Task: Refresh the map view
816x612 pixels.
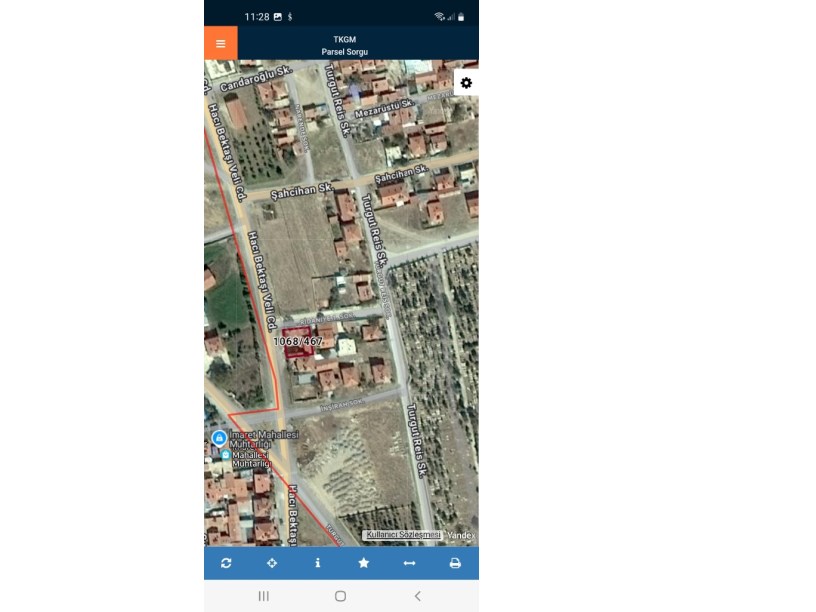Action: pos(226,563)
